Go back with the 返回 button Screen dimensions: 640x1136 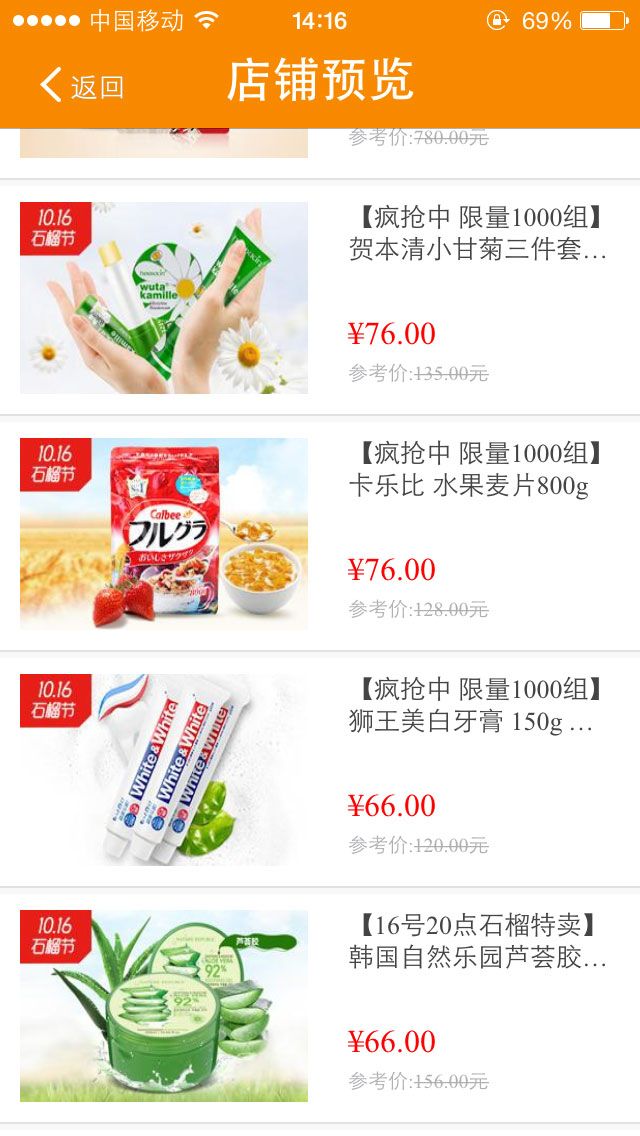(82, 86)
